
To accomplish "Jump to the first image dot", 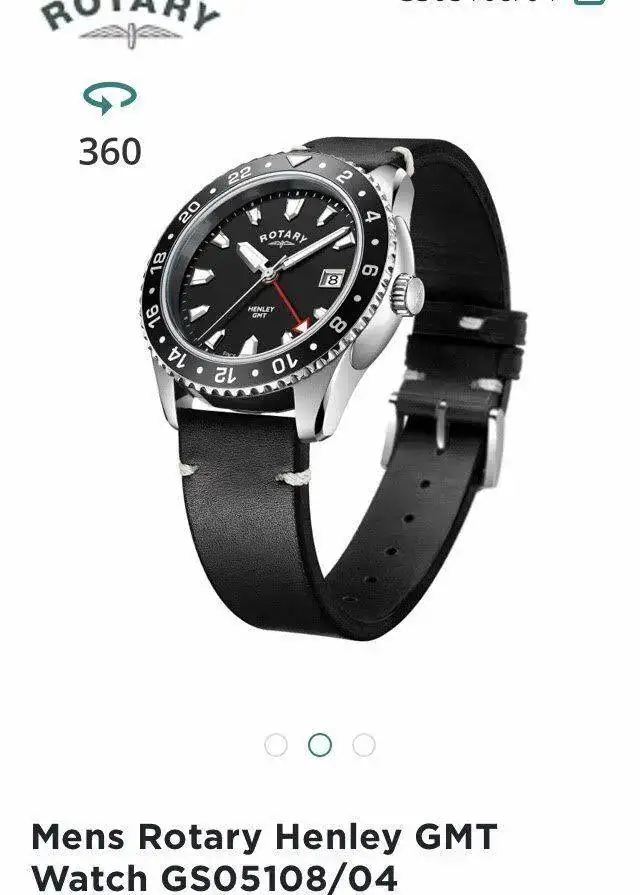I will pos(276,745).
